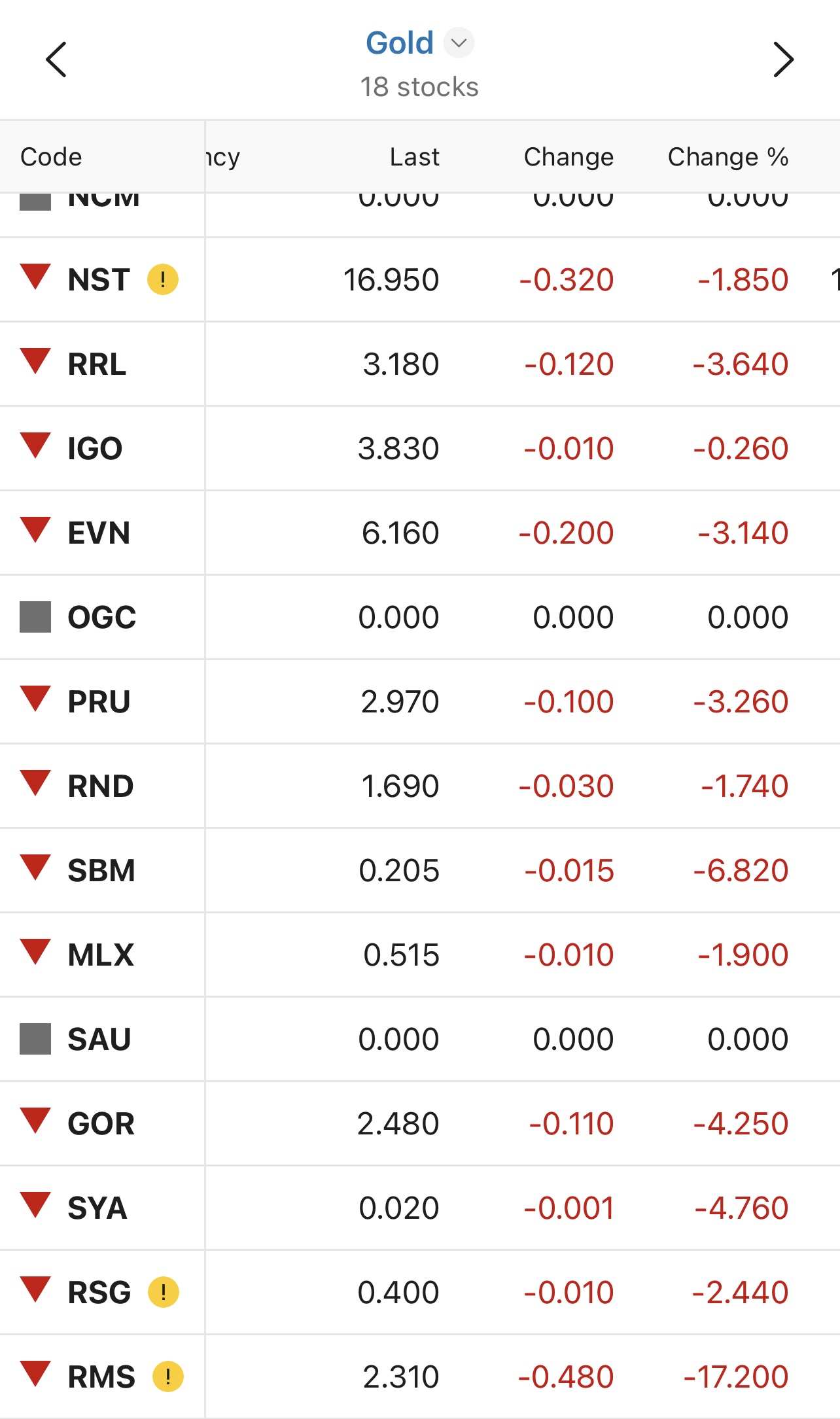Screen dimensions: 840x1419
Task: Go to the next sector with right arrow
Action: 783,60
